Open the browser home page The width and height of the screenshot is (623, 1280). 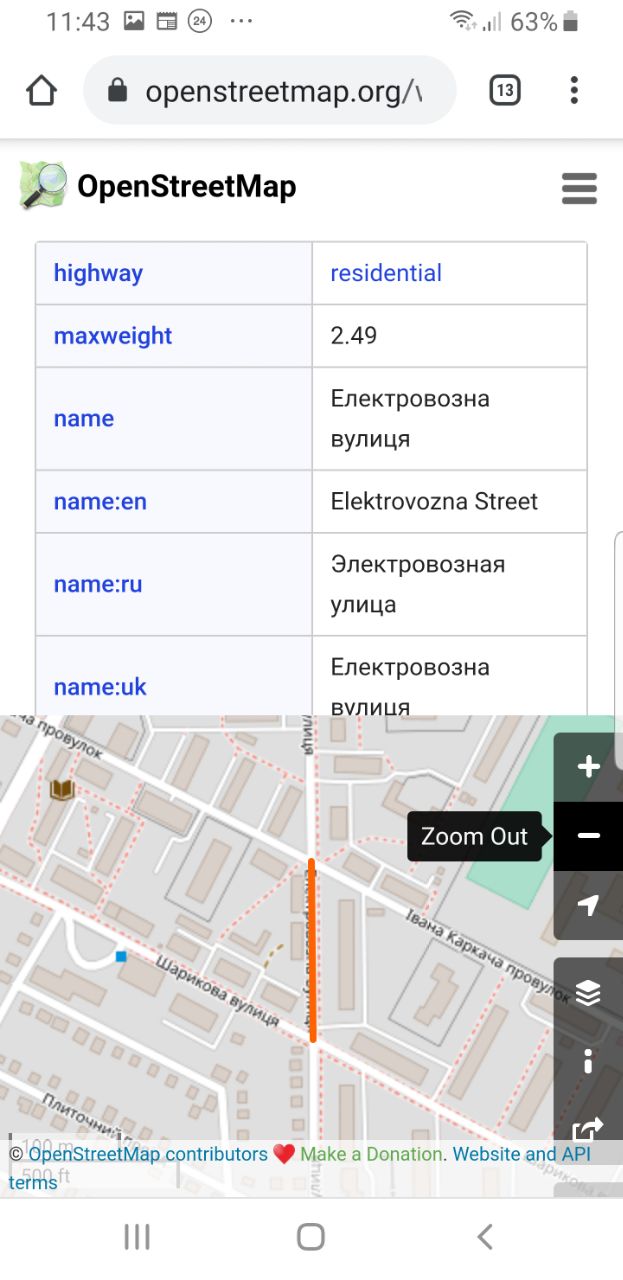point(41,91)
